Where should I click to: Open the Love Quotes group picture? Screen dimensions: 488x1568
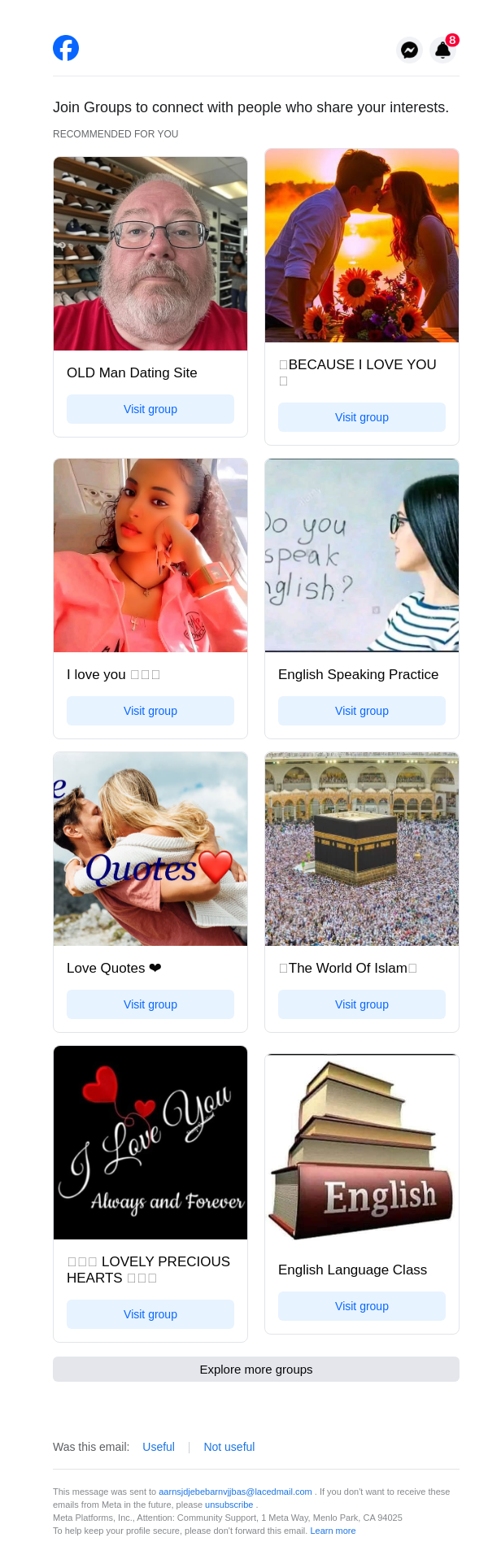[x=150, y=848]
